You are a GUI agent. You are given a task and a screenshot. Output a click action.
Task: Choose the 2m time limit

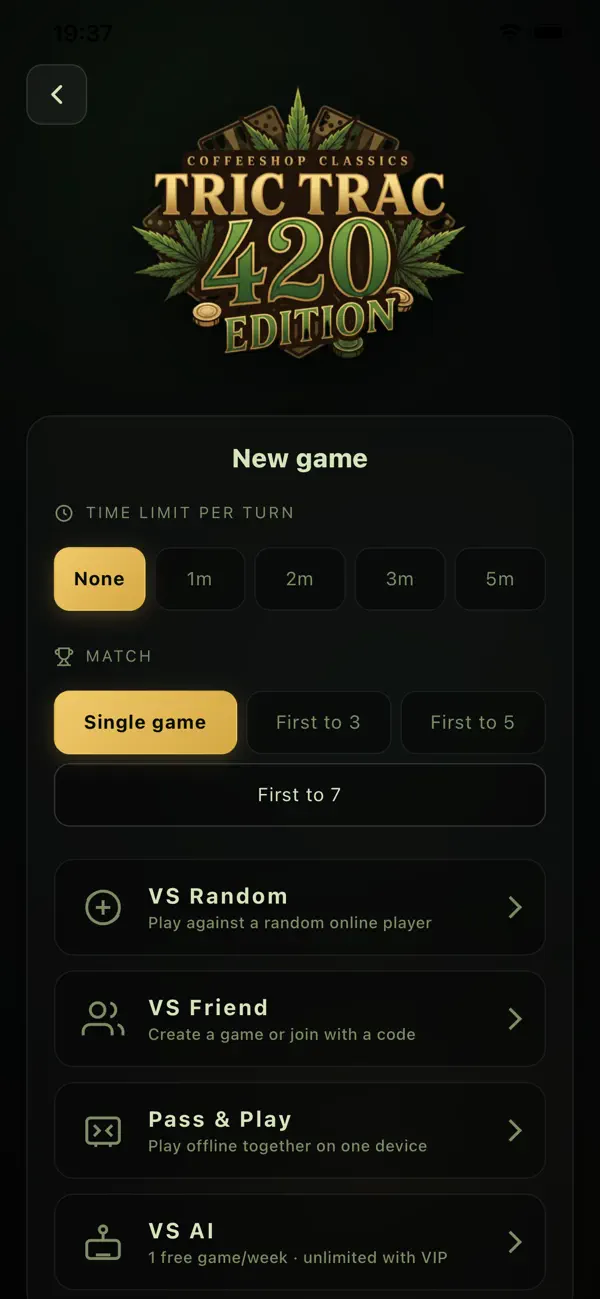[300, 579]
